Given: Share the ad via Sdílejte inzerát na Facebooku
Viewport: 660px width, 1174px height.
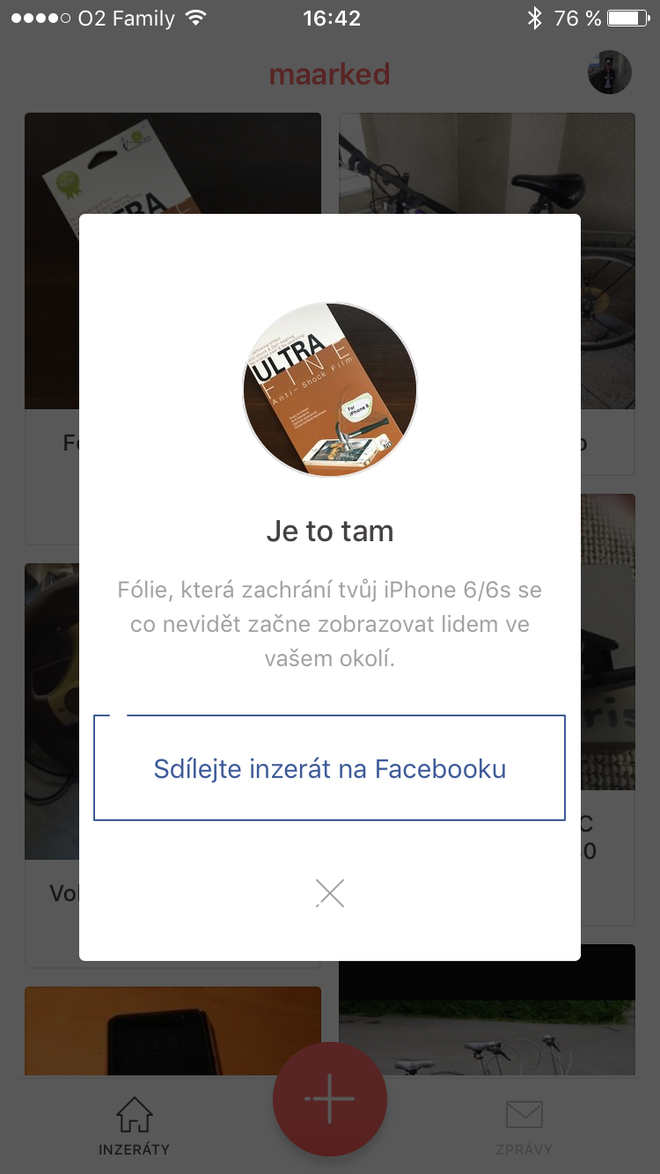Looking at the screenshot, I should point(329,768).
